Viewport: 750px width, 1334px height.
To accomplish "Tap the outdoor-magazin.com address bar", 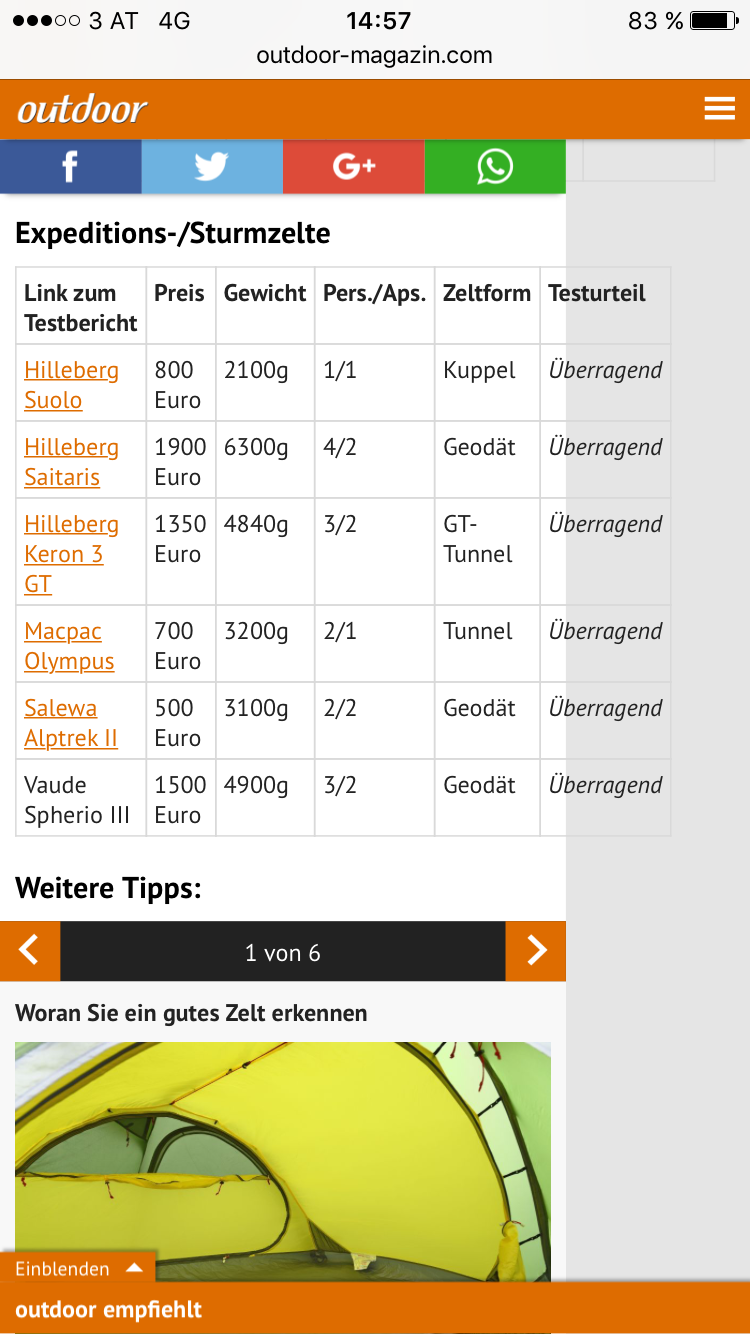I will click(x=374, y=55).
